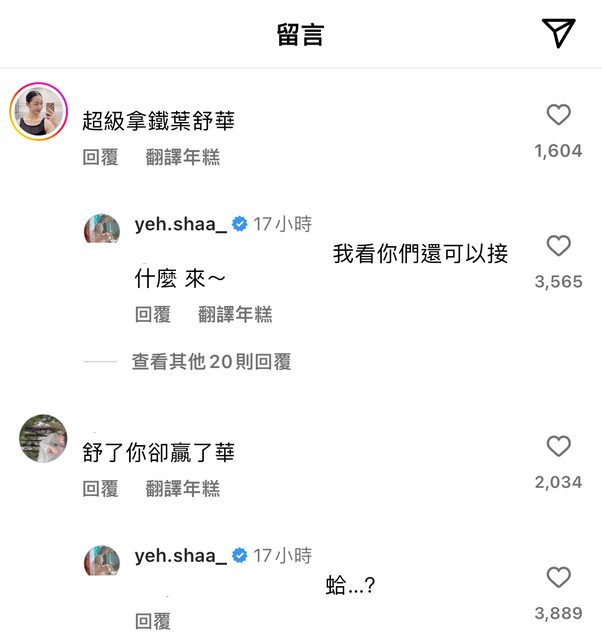Reply to the comment "舒了你卻贏了華"
Viewport: 602px width, 640px height.
click(100, 489)
